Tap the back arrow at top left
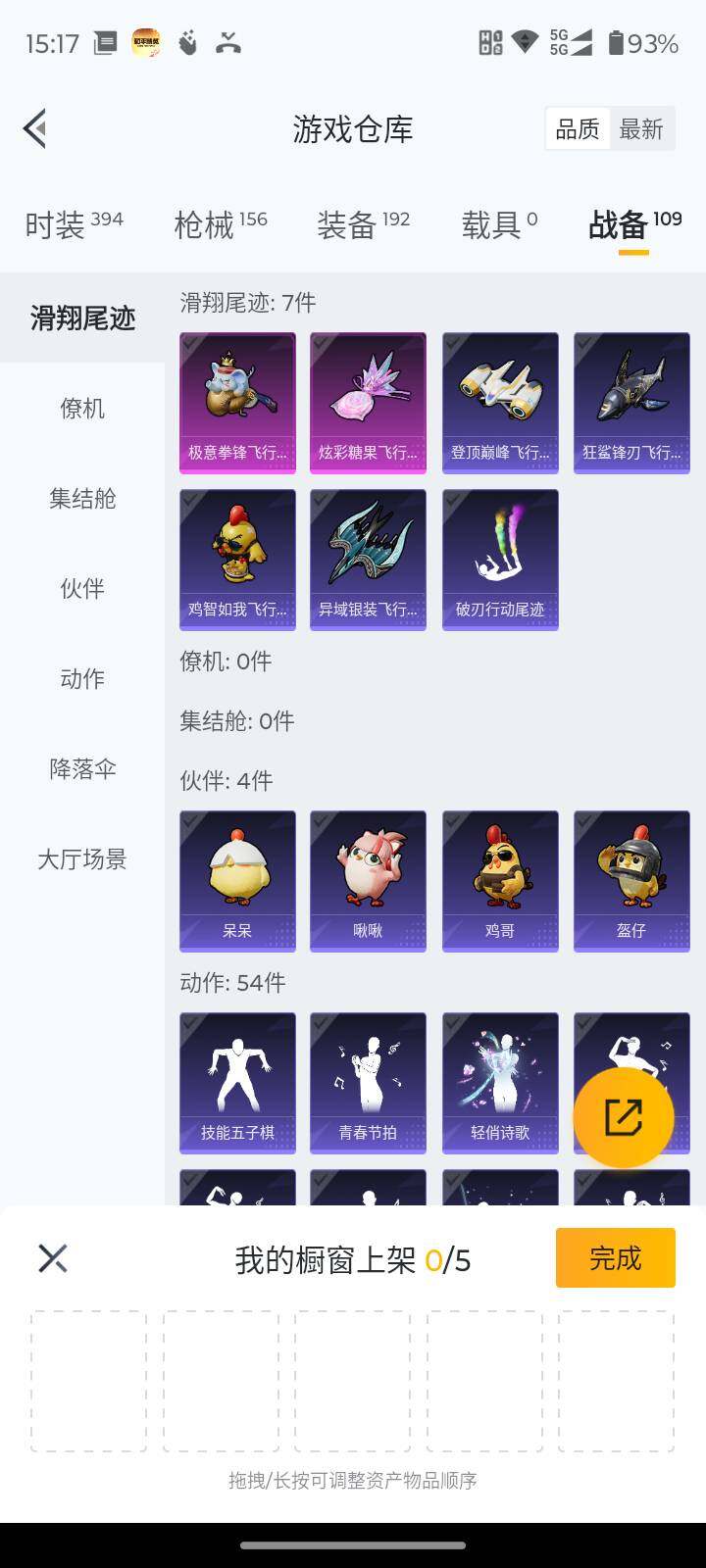Image resolution: width=706 pixels, height=1568 pixels. pyautogui.click(x=34, y=128)
